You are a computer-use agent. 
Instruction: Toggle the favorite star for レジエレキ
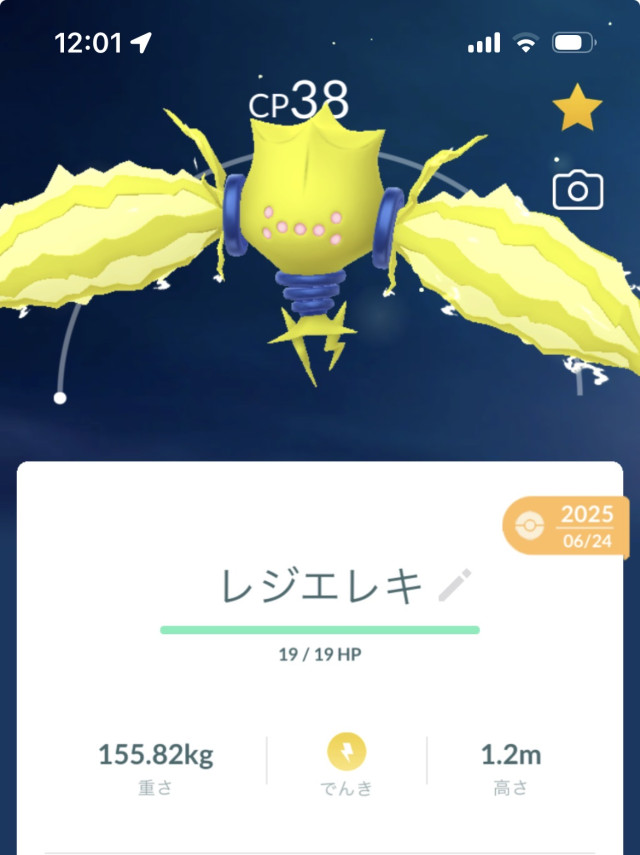pos(577,109)
